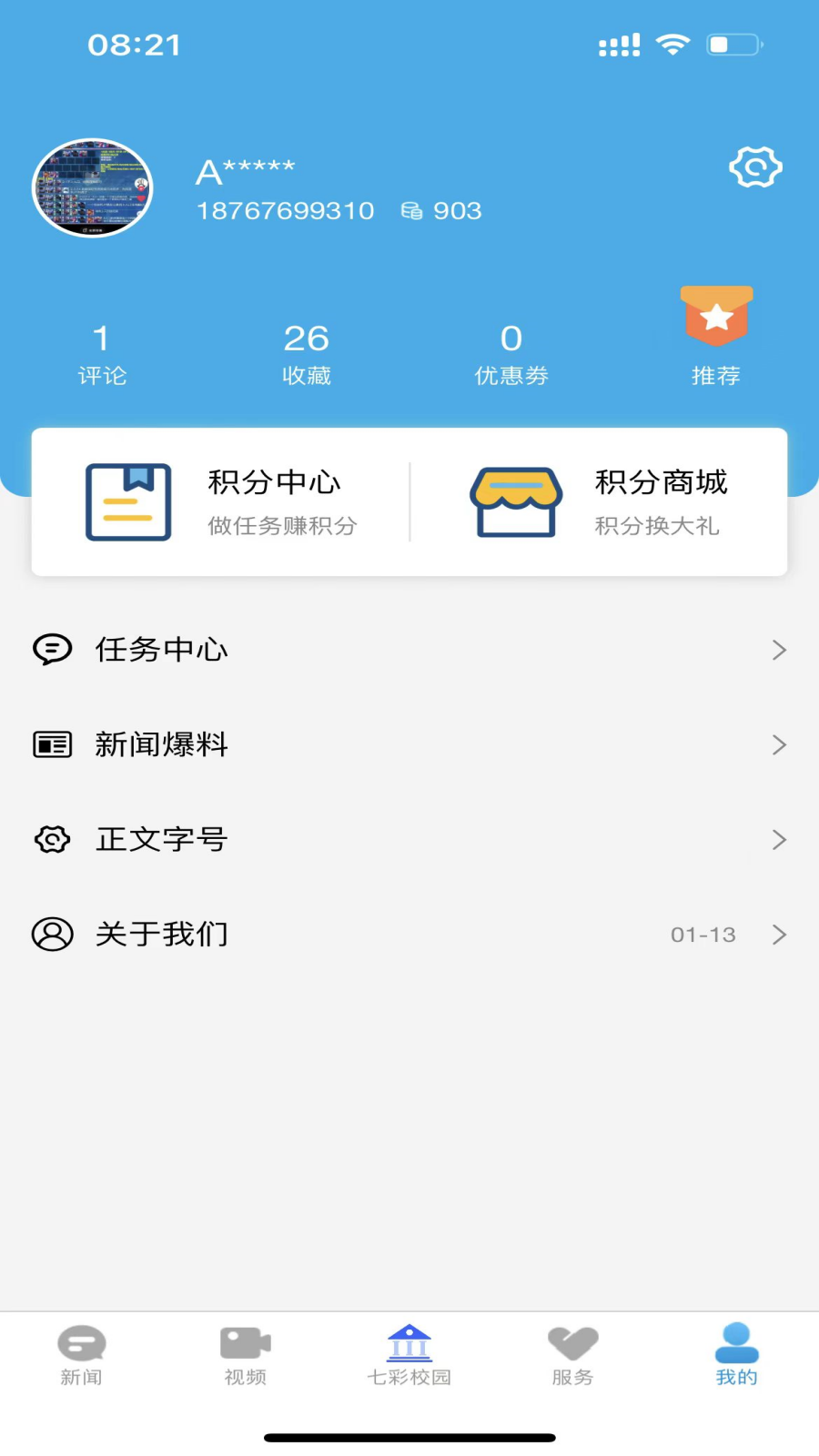Check my 优惠券 coupons
Screen dimensions: 819x1456
click(x=511, y=354)
